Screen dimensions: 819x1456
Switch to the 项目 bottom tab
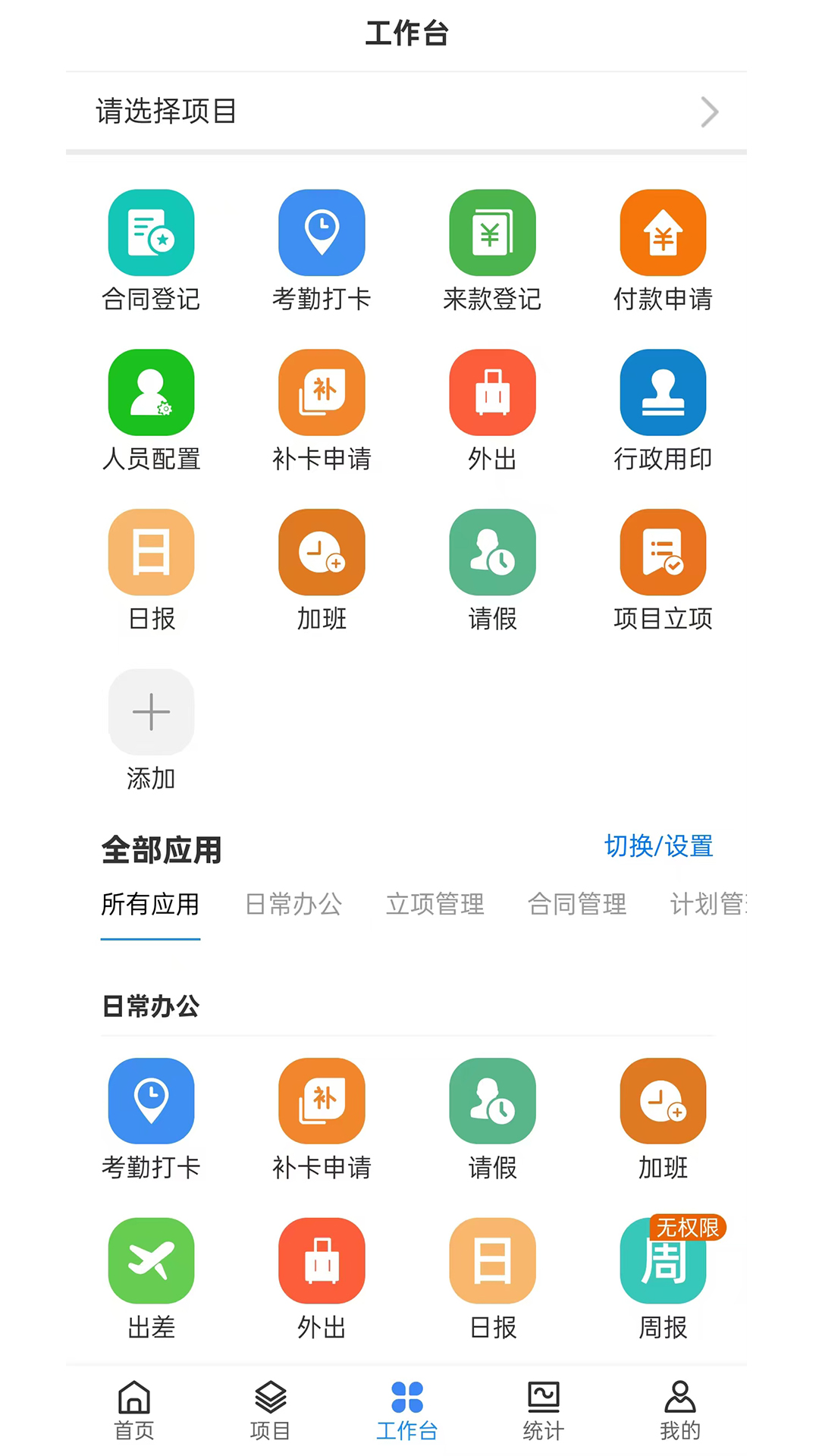[x=271, y=1410]
